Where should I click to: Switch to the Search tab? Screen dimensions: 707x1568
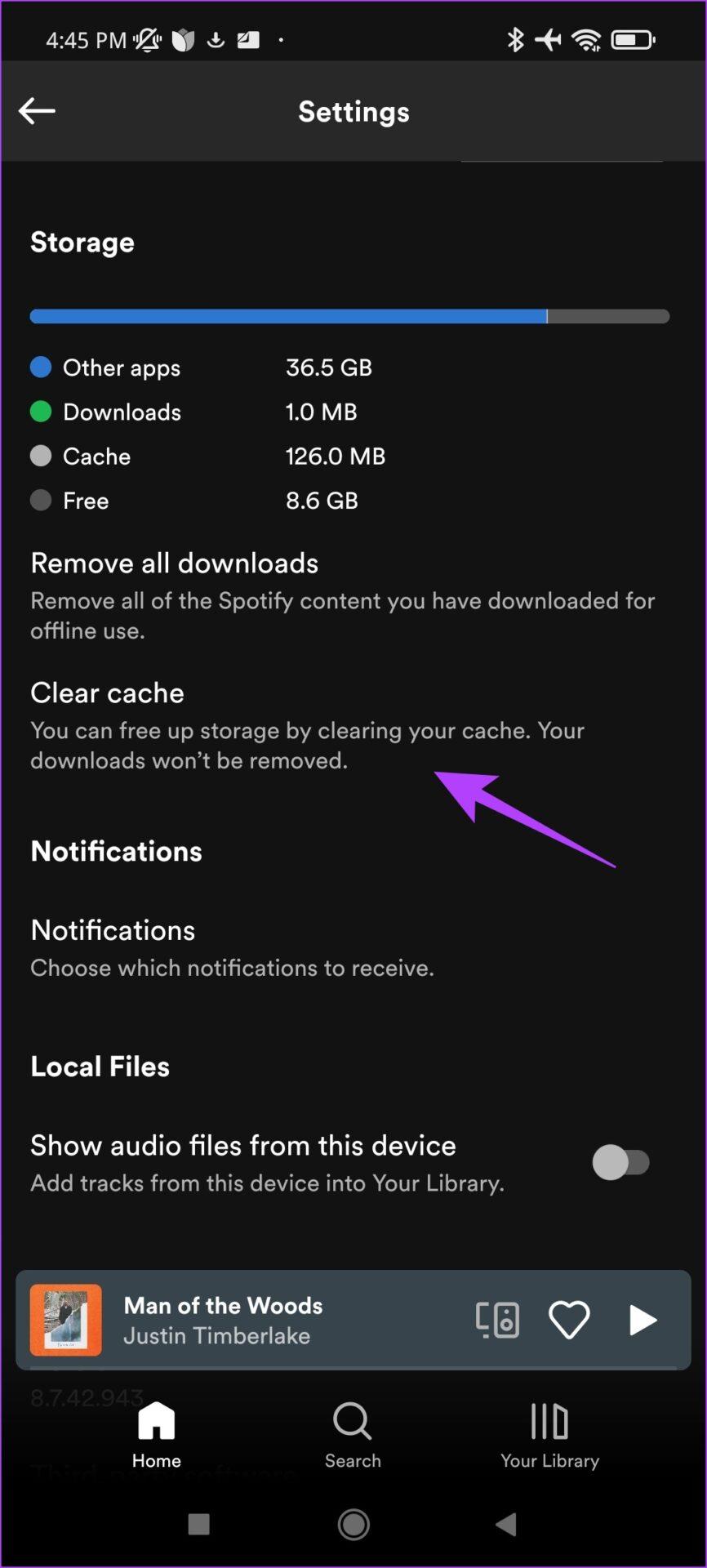353,1434
